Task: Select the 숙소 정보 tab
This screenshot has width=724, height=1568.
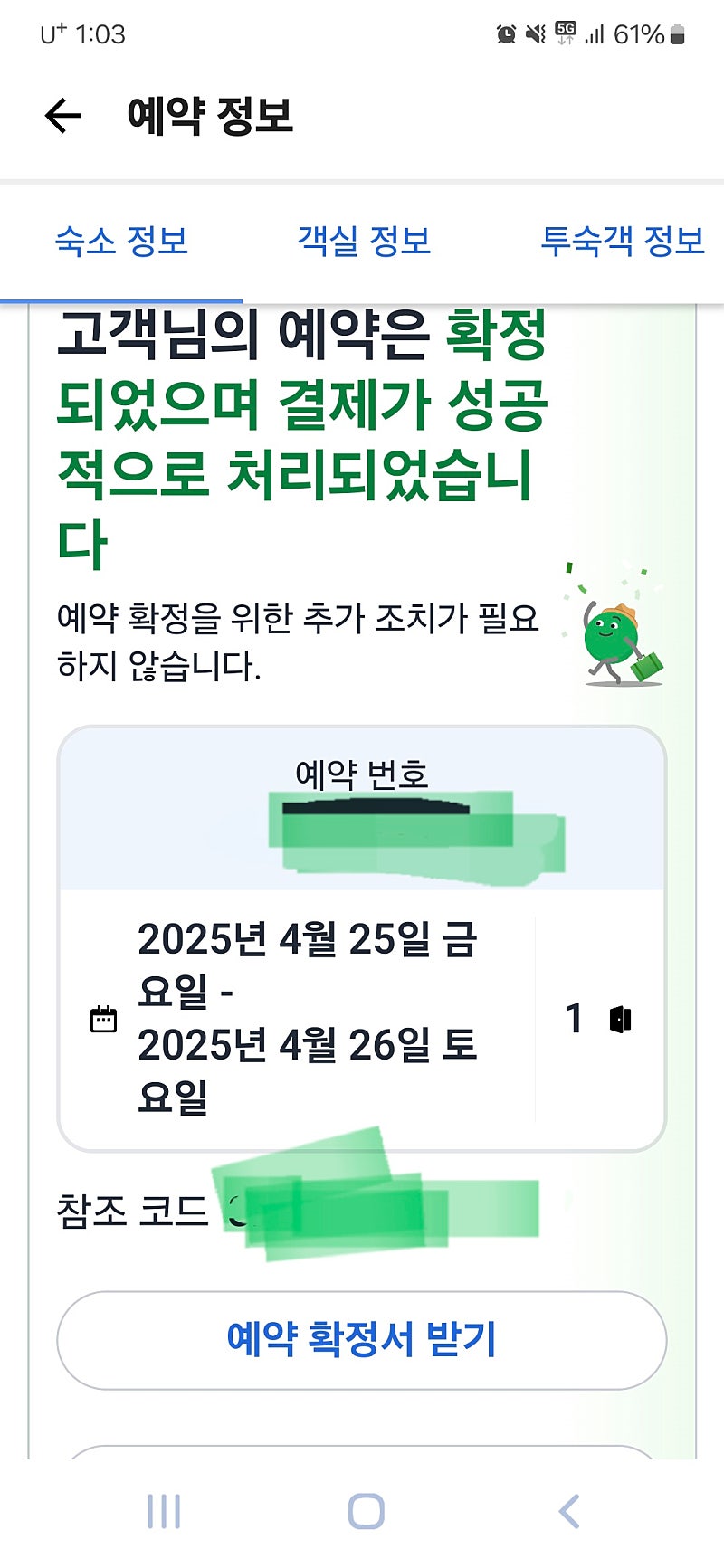Action: click(x=121, y=241)
